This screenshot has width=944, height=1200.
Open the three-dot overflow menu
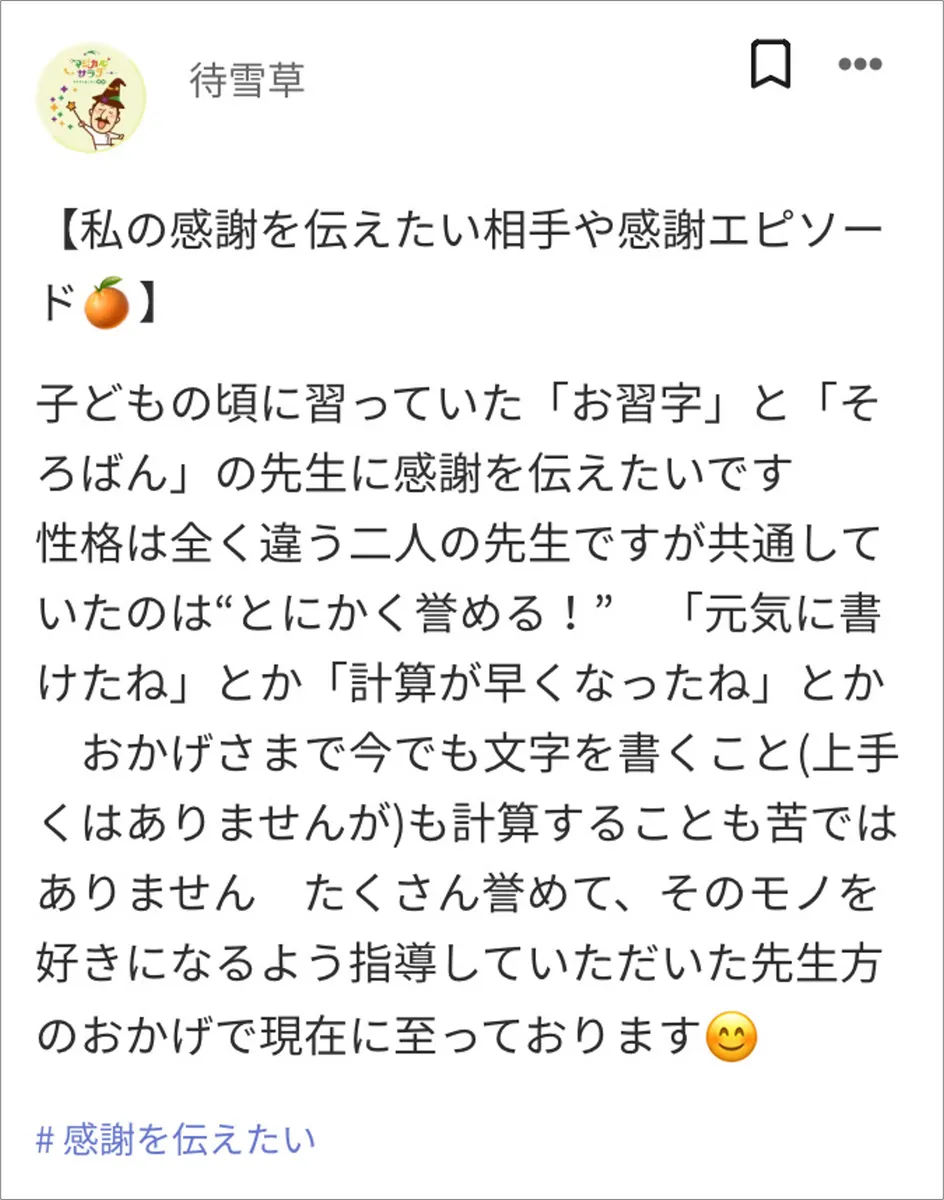[x=859, y=66]
